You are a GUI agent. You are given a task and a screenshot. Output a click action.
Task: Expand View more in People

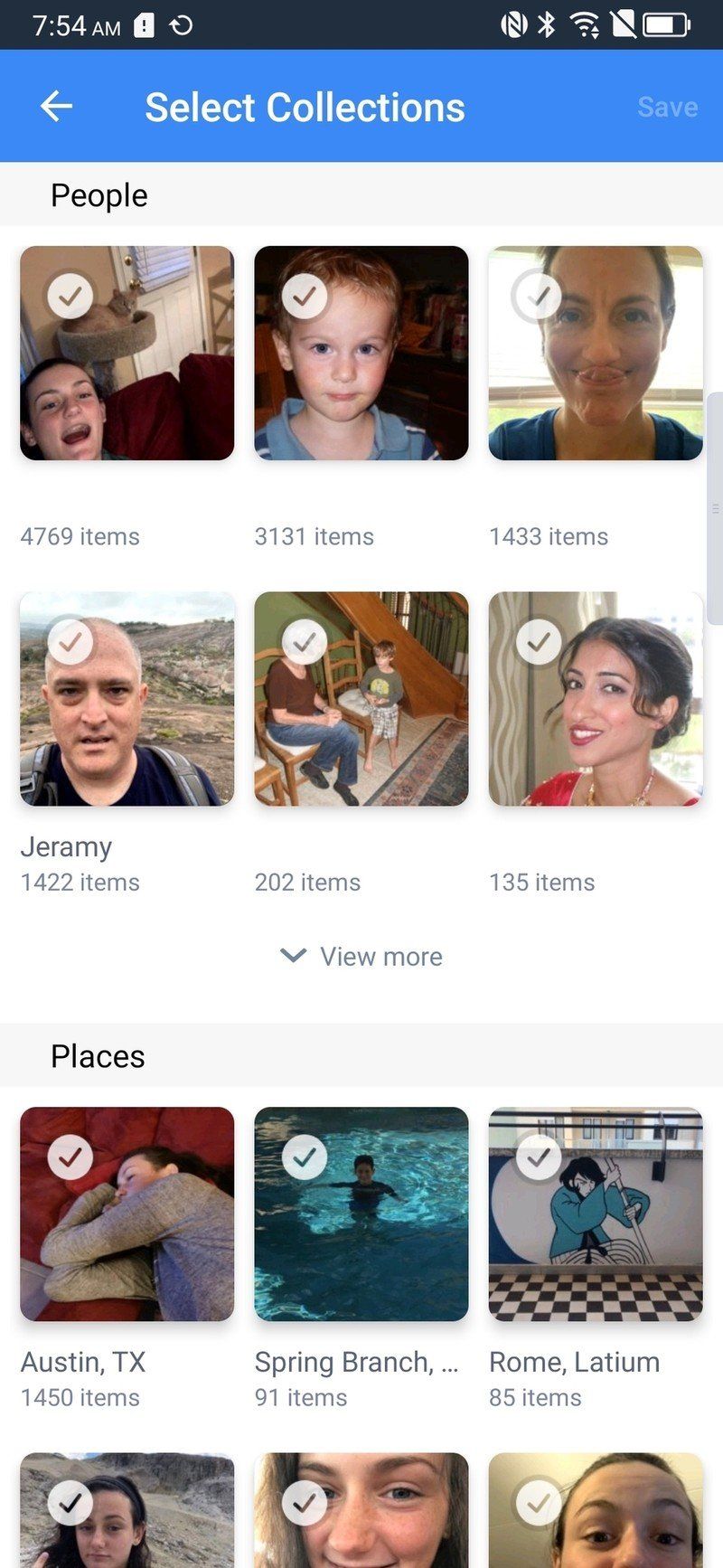(x=361, y=956)
